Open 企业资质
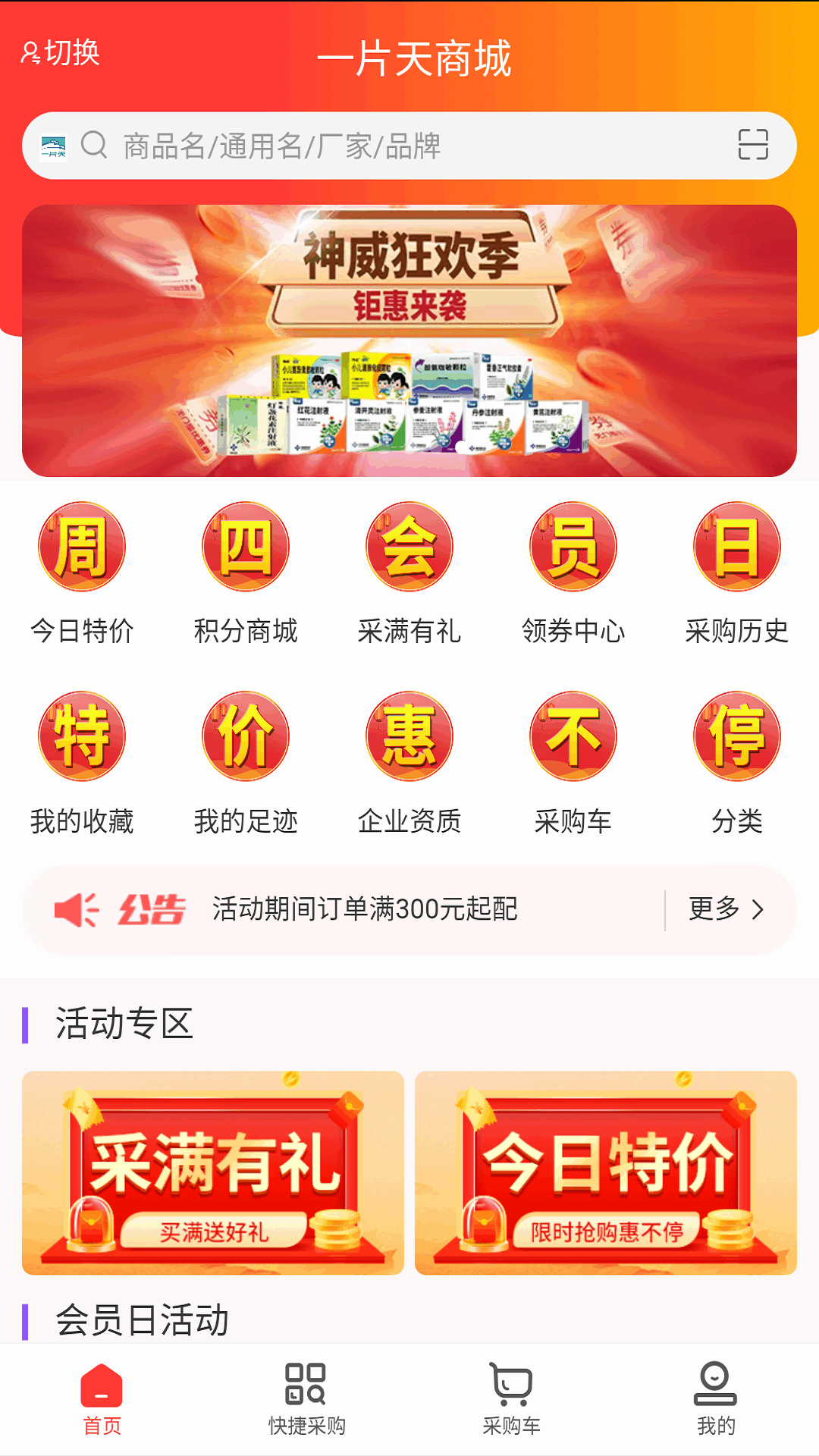This screenshot has width=819, height=1456. click(409, 762)
